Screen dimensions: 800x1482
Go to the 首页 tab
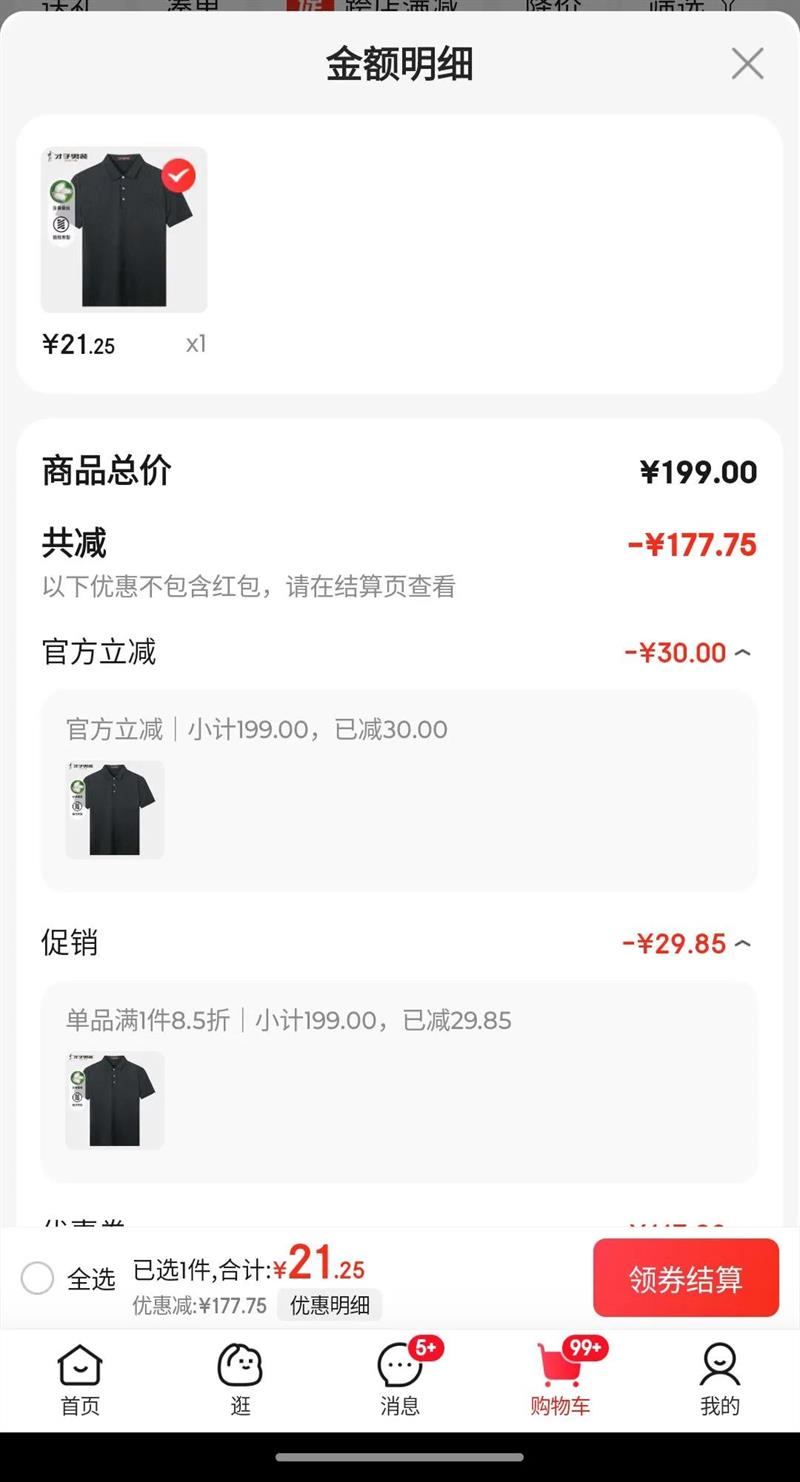80,1379
